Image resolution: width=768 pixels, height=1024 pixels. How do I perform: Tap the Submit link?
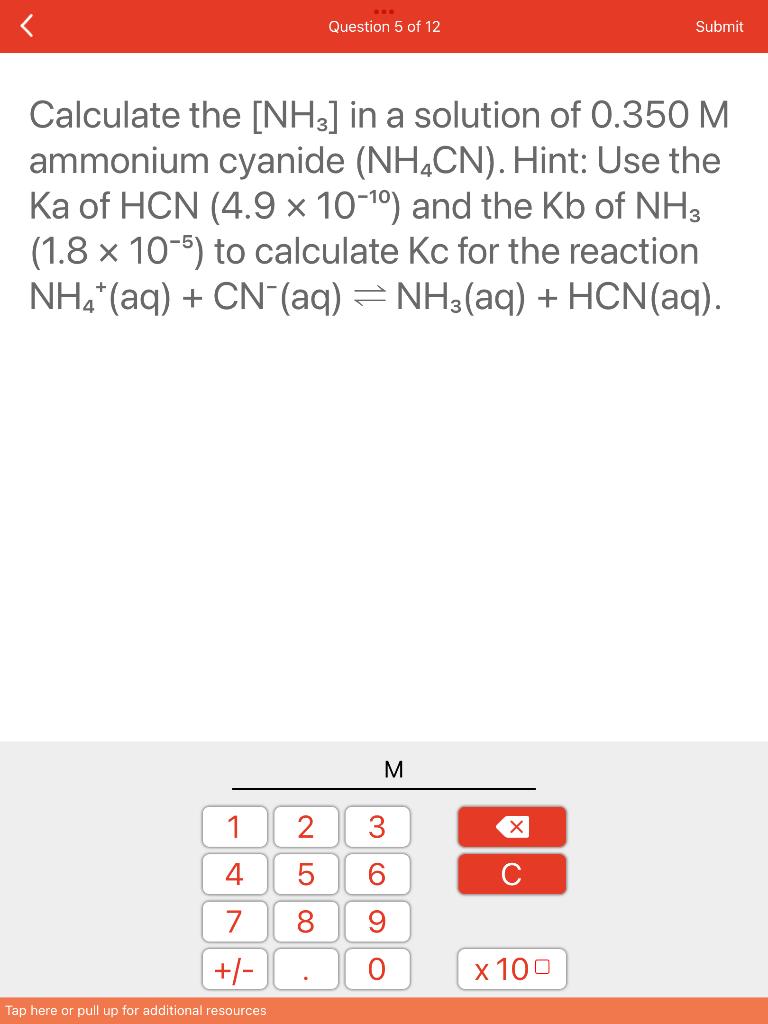719,26
